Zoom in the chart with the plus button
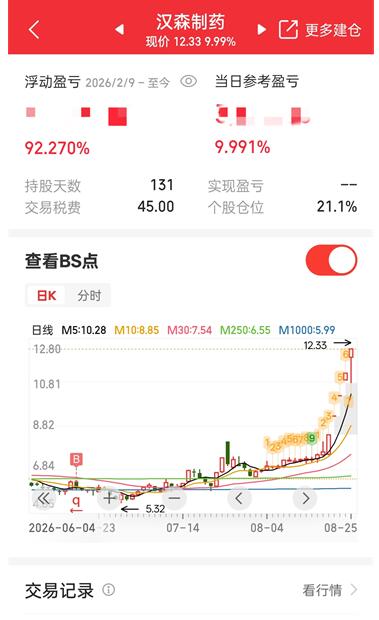The width and height of the screenshot is (379, 620). pos(109,498)
